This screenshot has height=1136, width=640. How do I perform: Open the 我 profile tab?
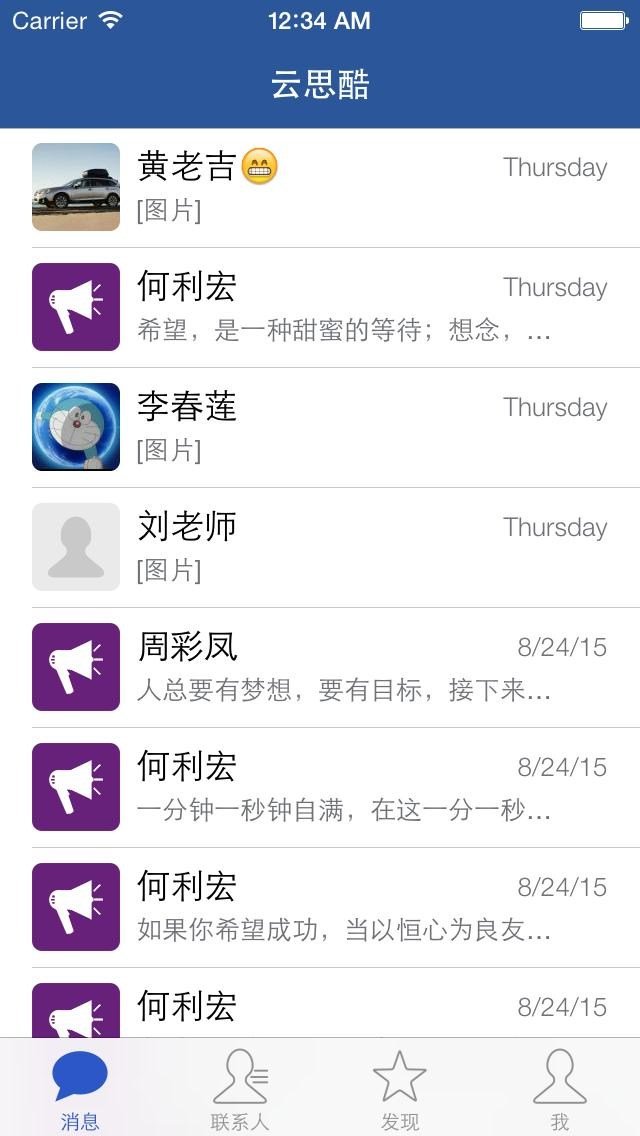560,1088
